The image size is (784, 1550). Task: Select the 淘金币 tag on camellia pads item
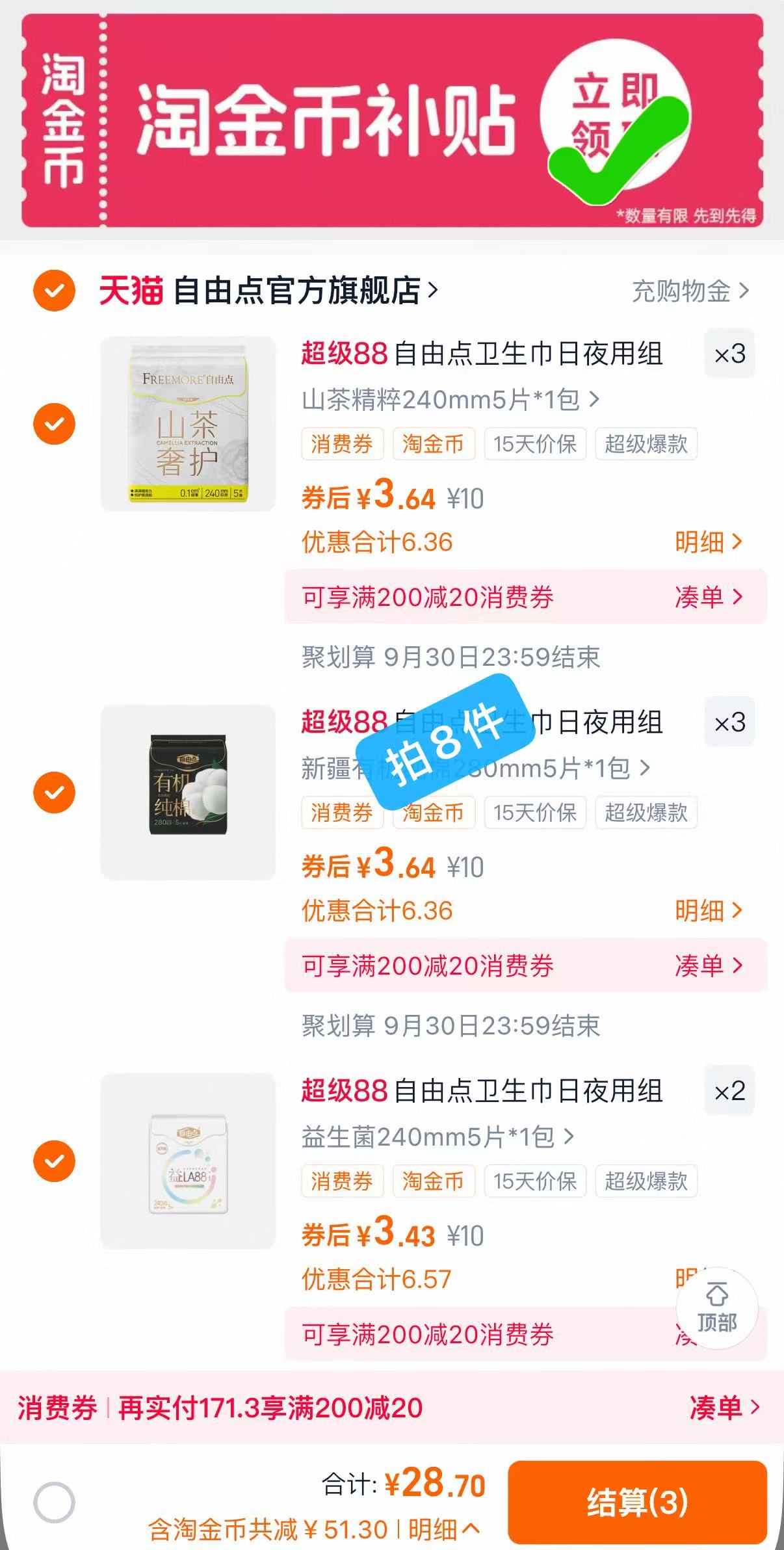435,444
